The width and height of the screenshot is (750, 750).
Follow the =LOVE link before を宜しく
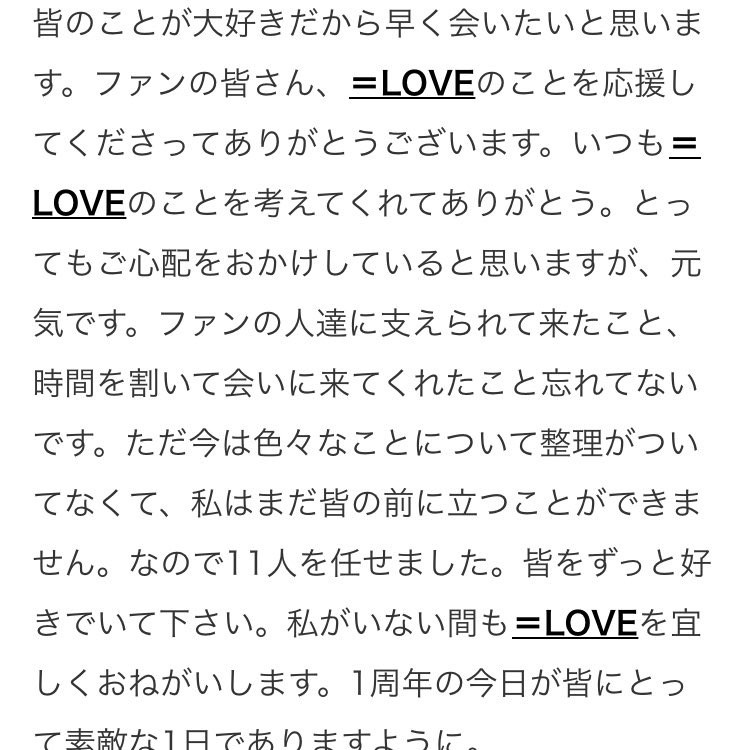tap(574, 623)
